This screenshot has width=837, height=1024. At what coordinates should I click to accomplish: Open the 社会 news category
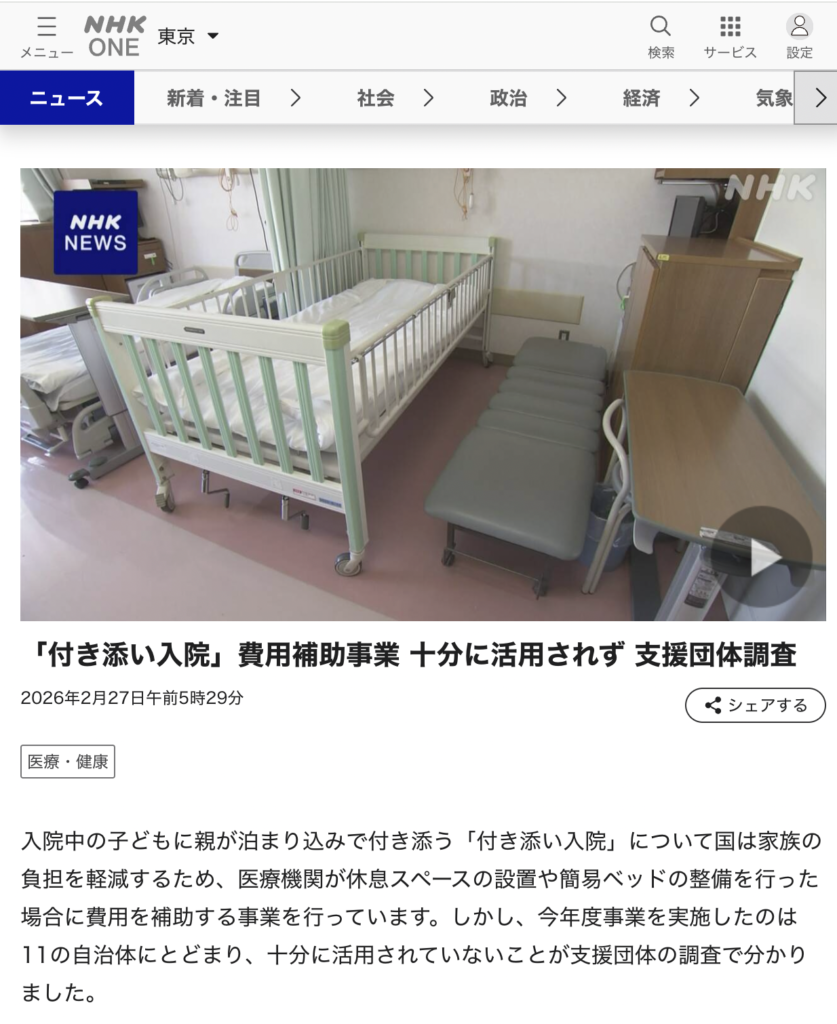coord(395,98)
